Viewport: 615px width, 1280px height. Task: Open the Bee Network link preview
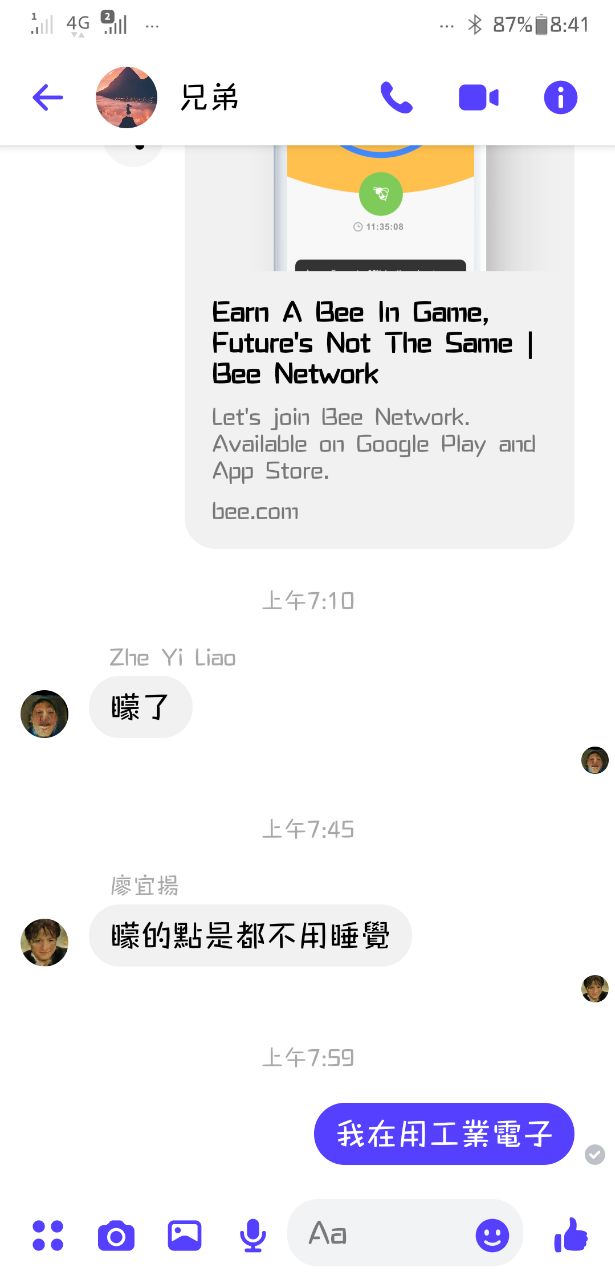click(379, 400)
